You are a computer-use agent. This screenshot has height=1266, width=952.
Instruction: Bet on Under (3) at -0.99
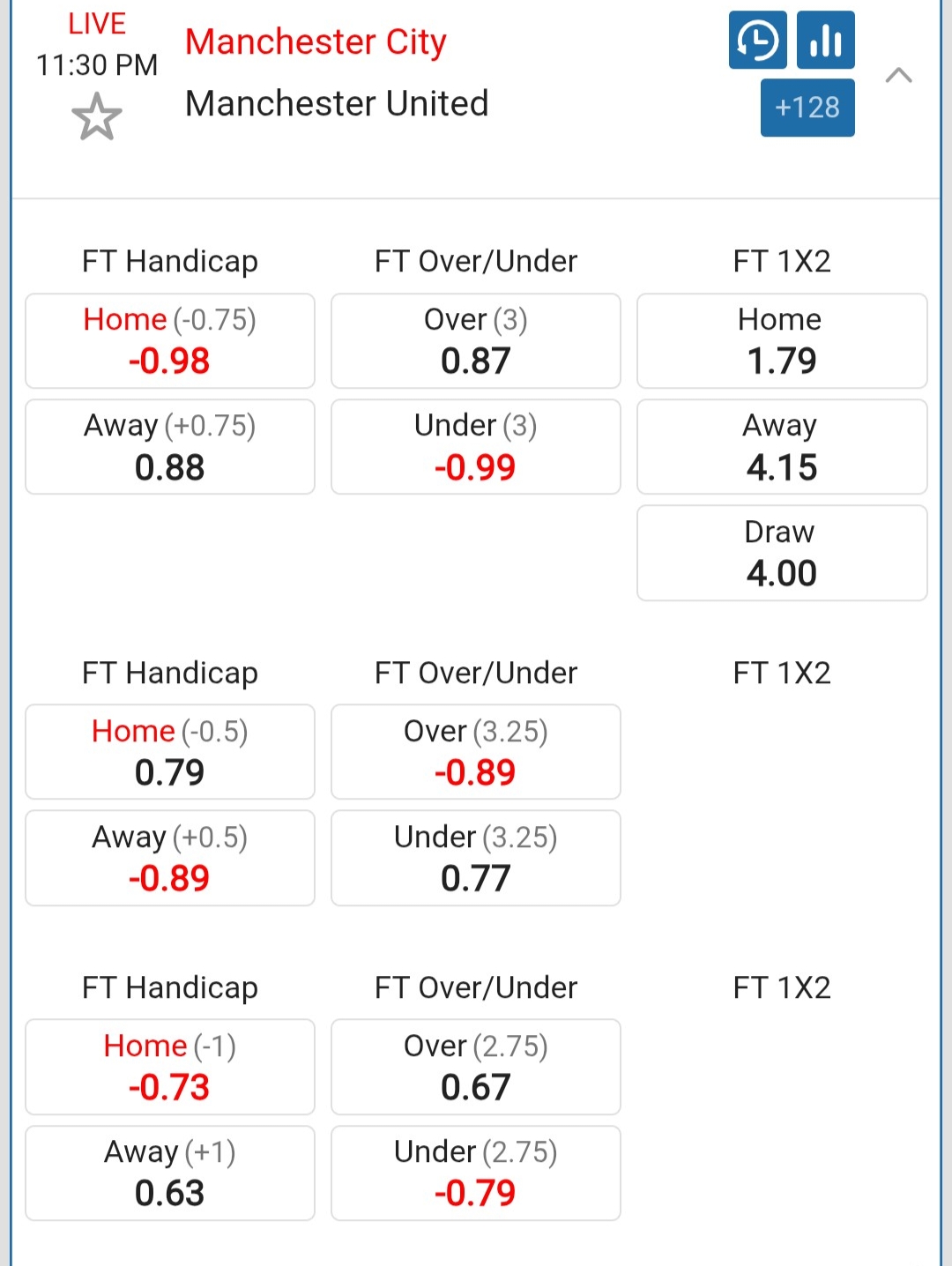pos(476,447)
